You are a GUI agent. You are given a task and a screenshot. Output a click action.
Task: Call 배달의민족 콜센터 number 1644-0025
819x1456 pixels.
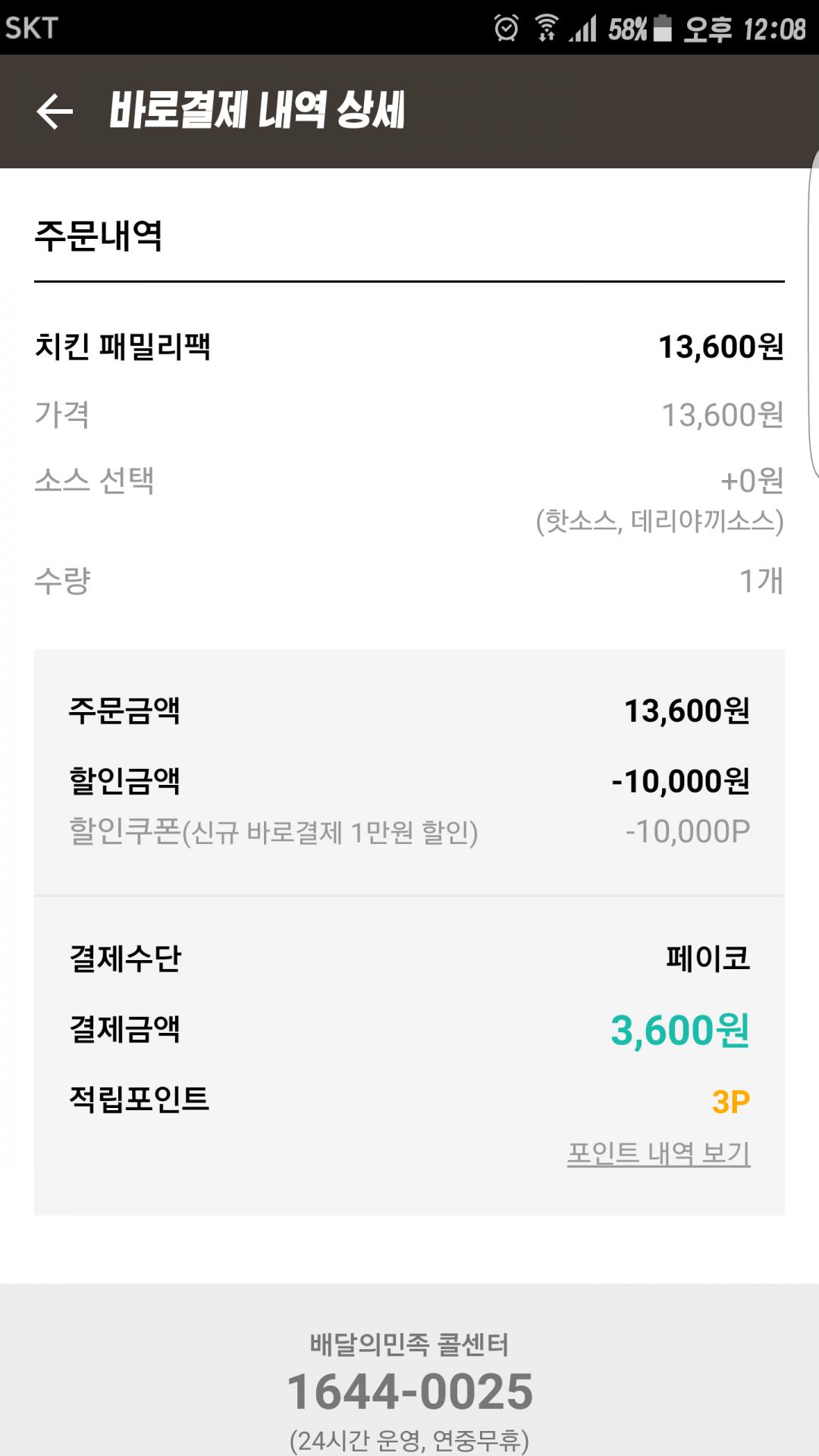409,1392
